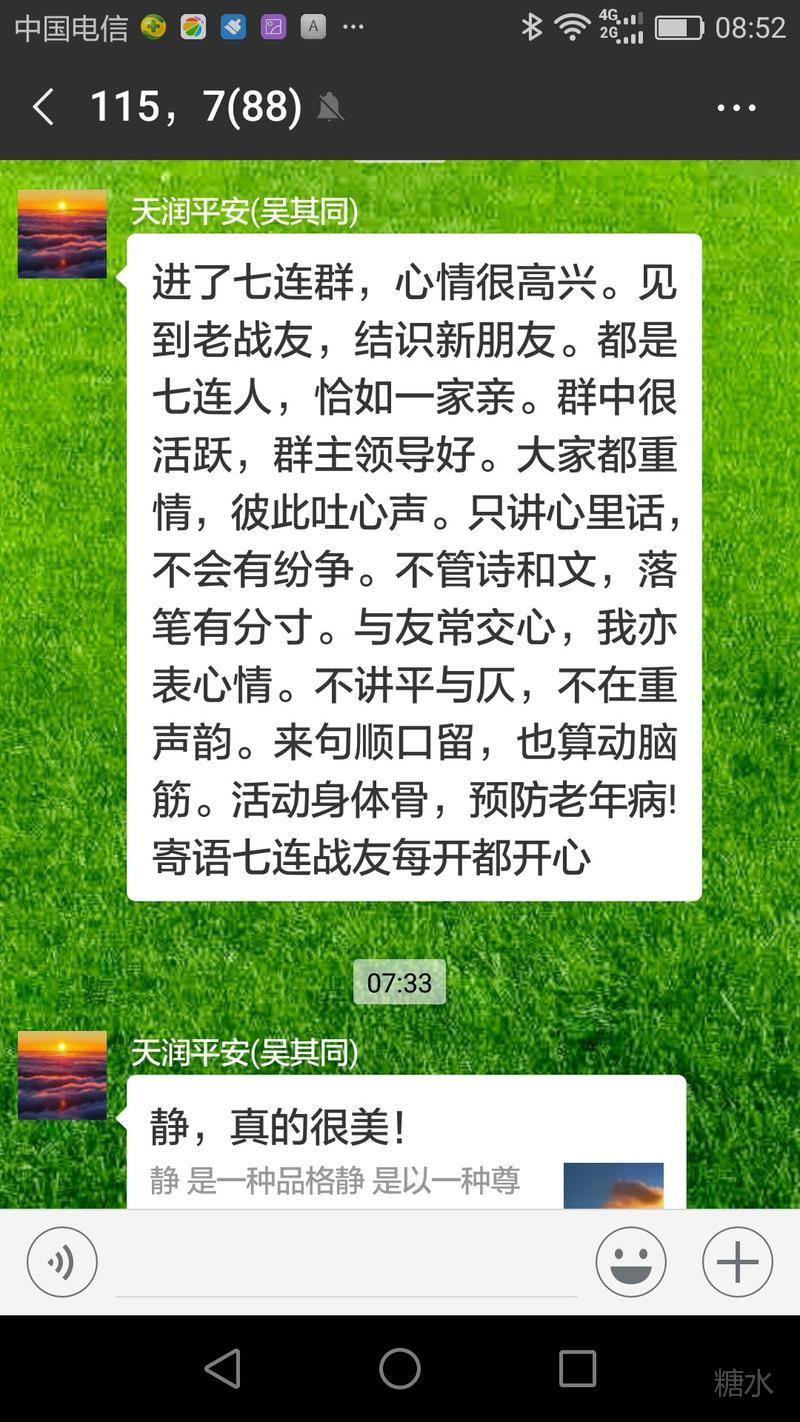This screenshot has height=1422, width=800.
Task: Open the recent apps view
Action: pyautogui.click(x=577, y=1368)
